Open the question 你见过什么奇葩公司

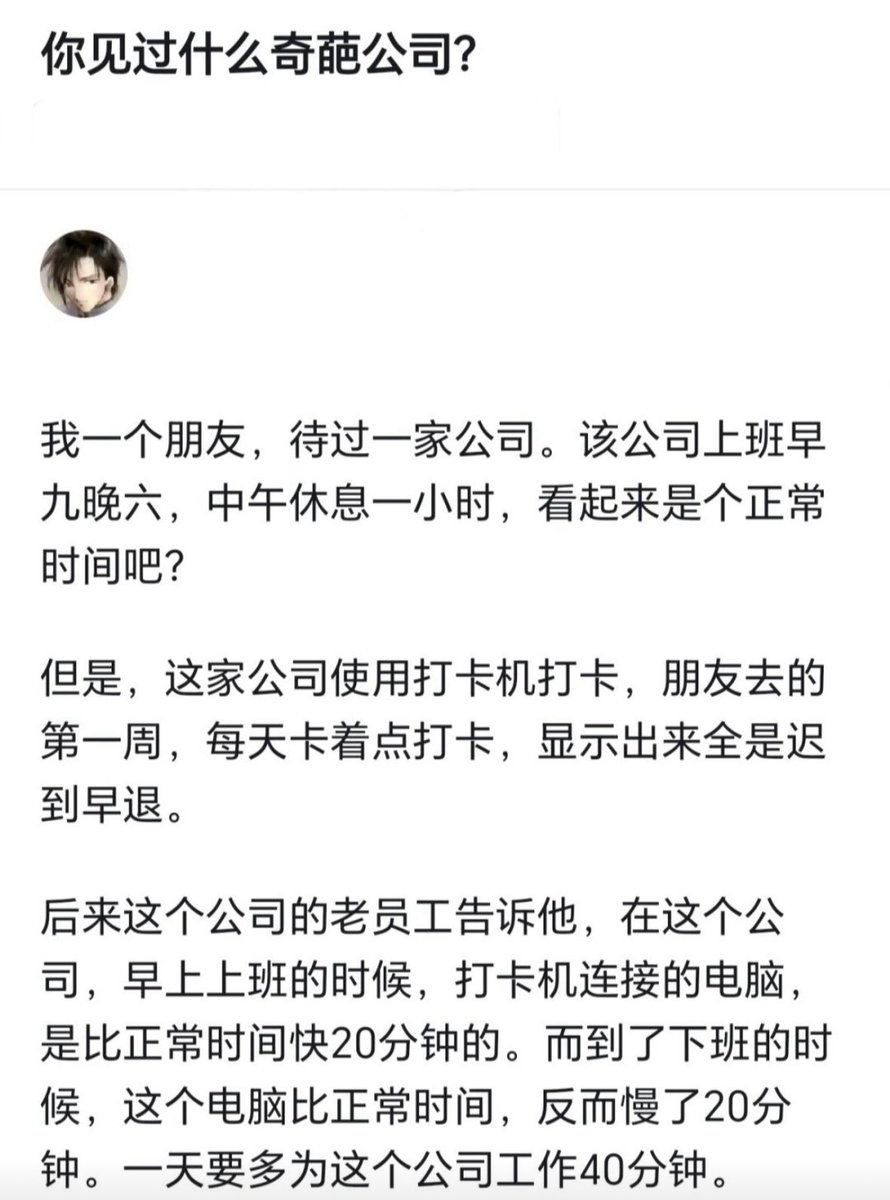257,59
